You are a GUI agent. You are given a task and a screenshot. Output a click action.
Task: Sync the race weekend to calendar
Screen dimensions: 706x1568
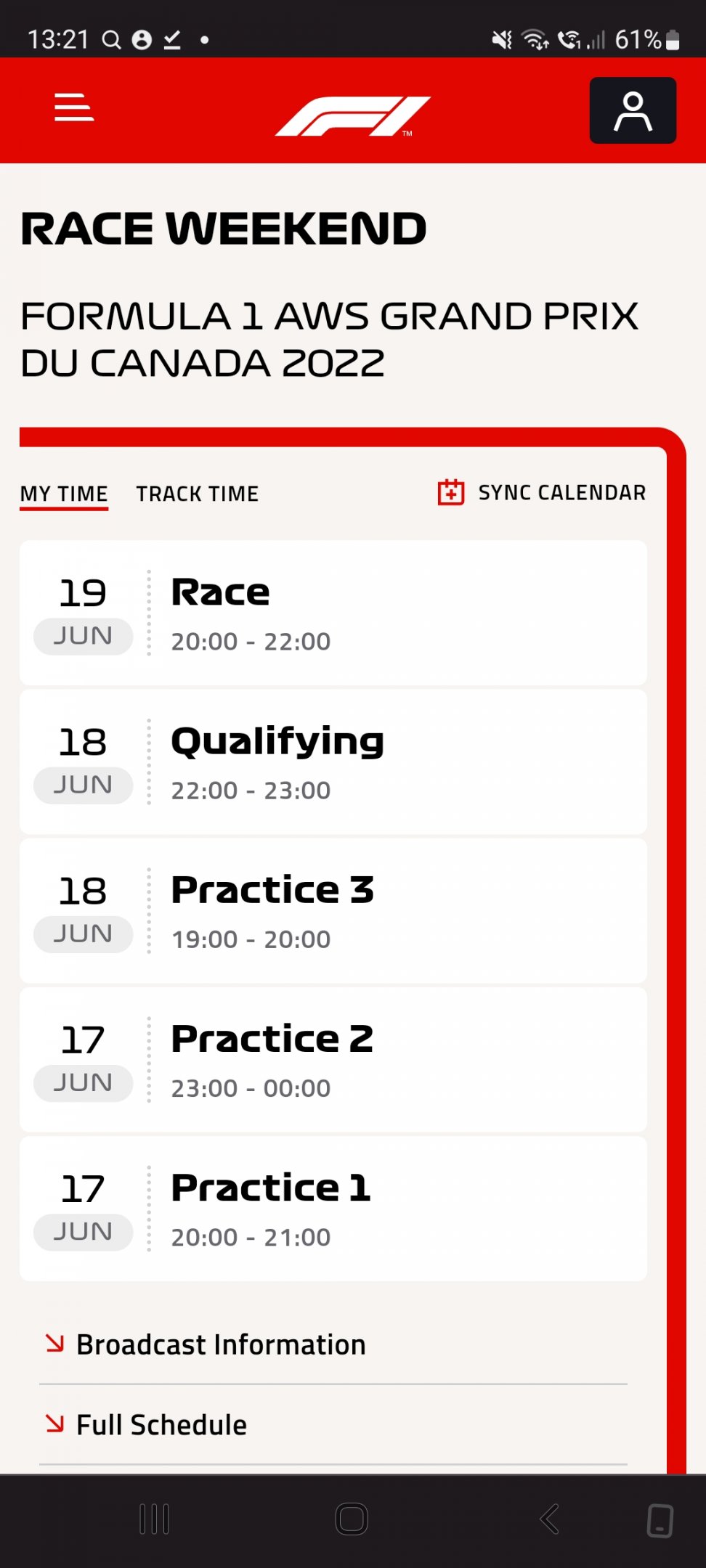tap(541, 492)
